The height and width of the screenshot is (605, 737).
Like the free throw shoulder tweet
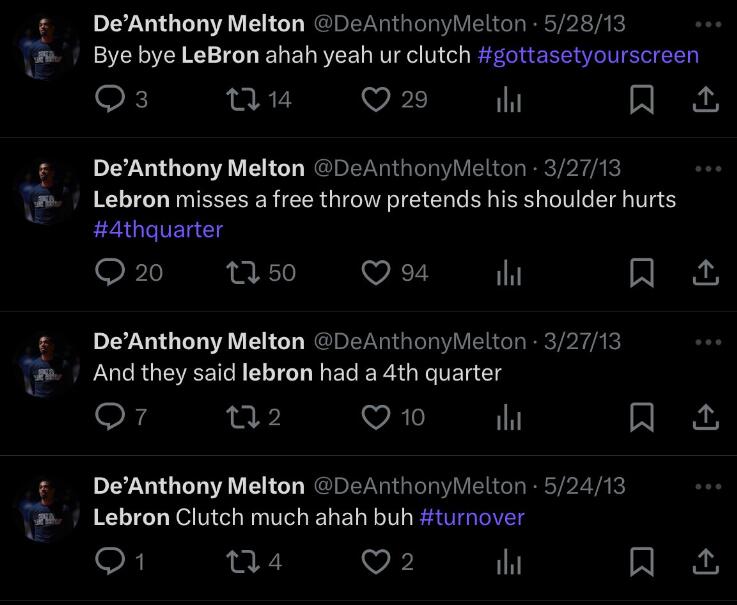click(x=375, y=272)
